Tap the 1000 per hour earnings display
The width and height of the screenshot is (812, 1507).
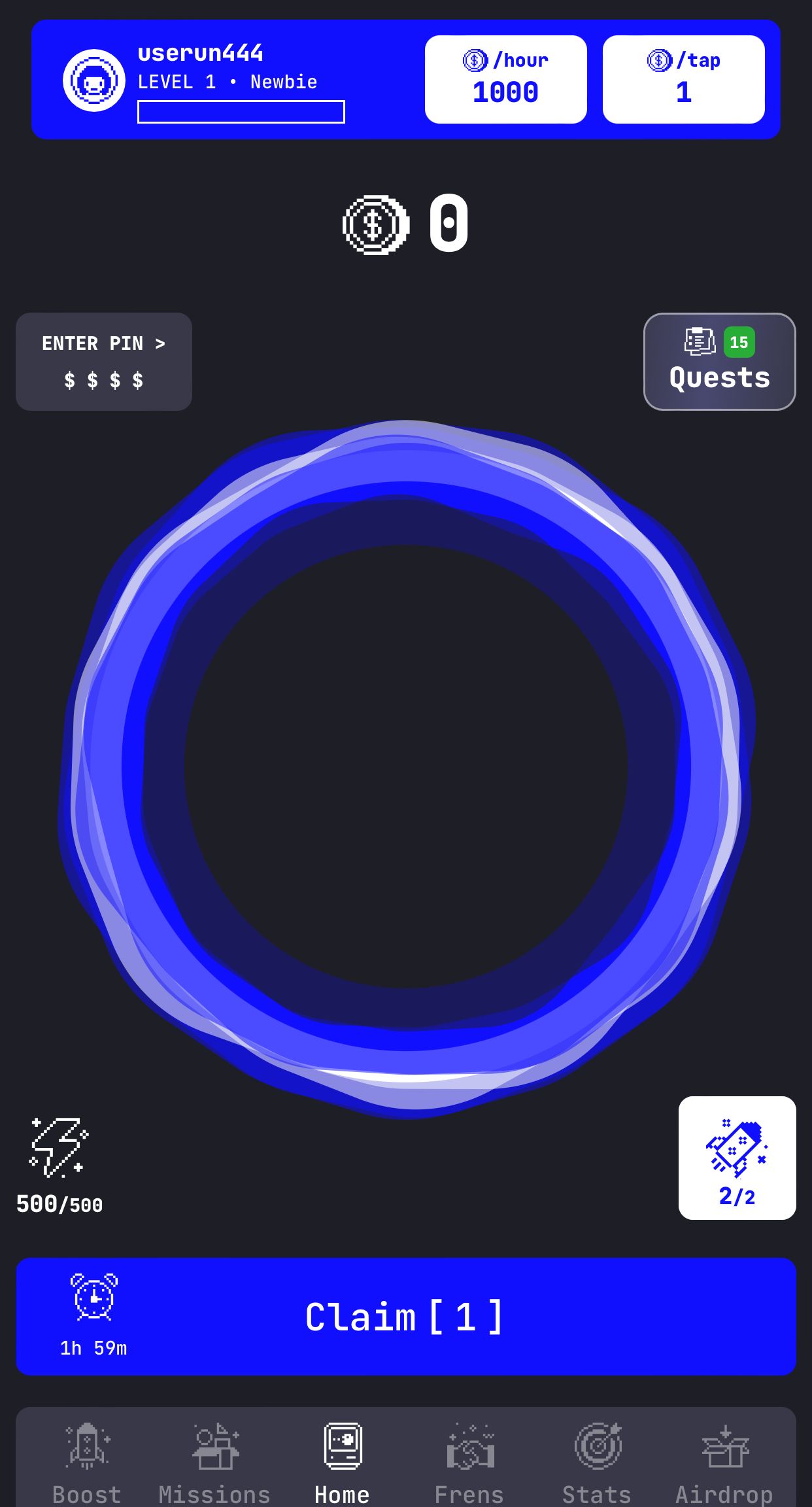click(505, 78)
